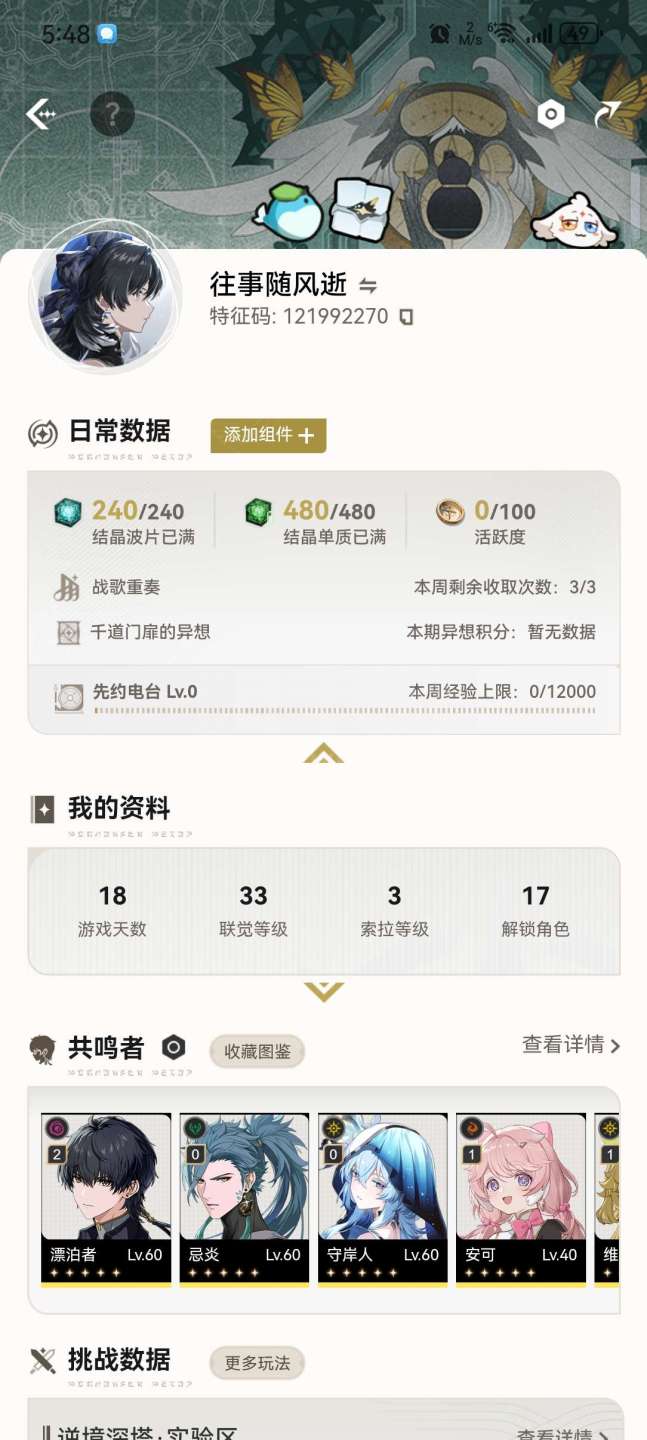The image size is (647, 1440).
Task: Collapse the 日常数据 panel
Action: [x=323, y=753]
